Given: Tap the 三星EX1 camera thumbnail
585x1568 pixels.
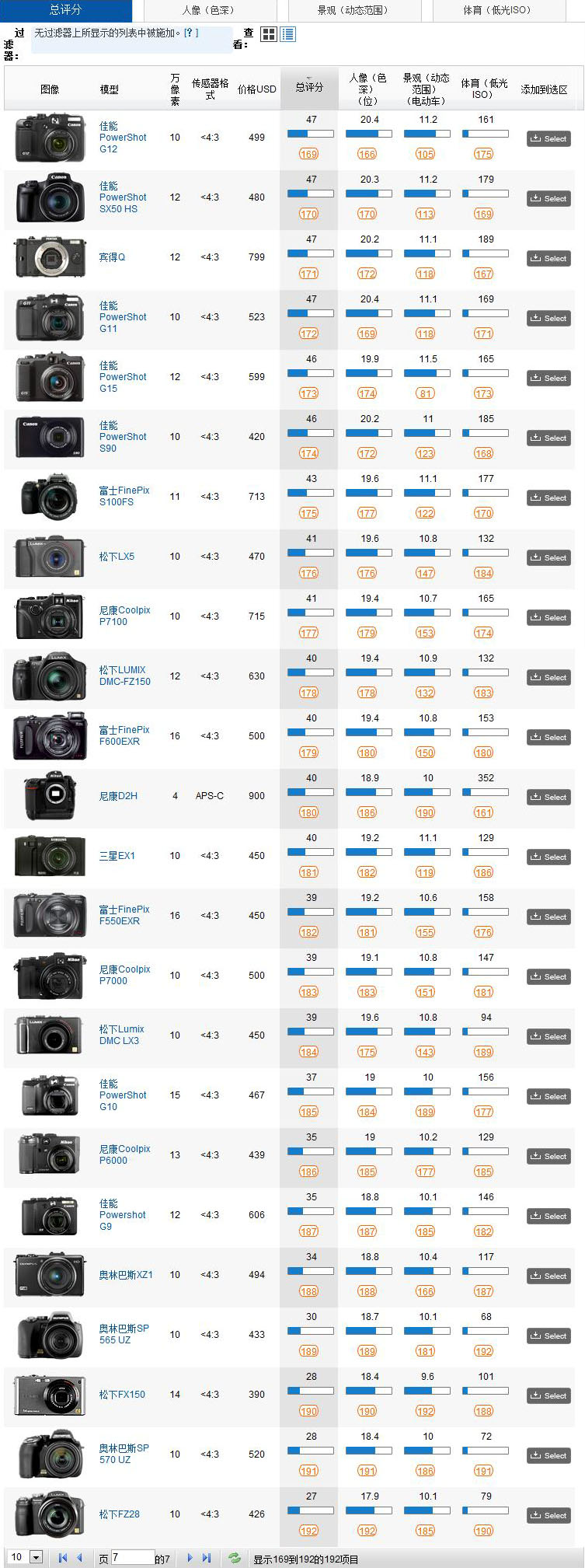Looking at the screenshot, I should (x=50, y=856).
